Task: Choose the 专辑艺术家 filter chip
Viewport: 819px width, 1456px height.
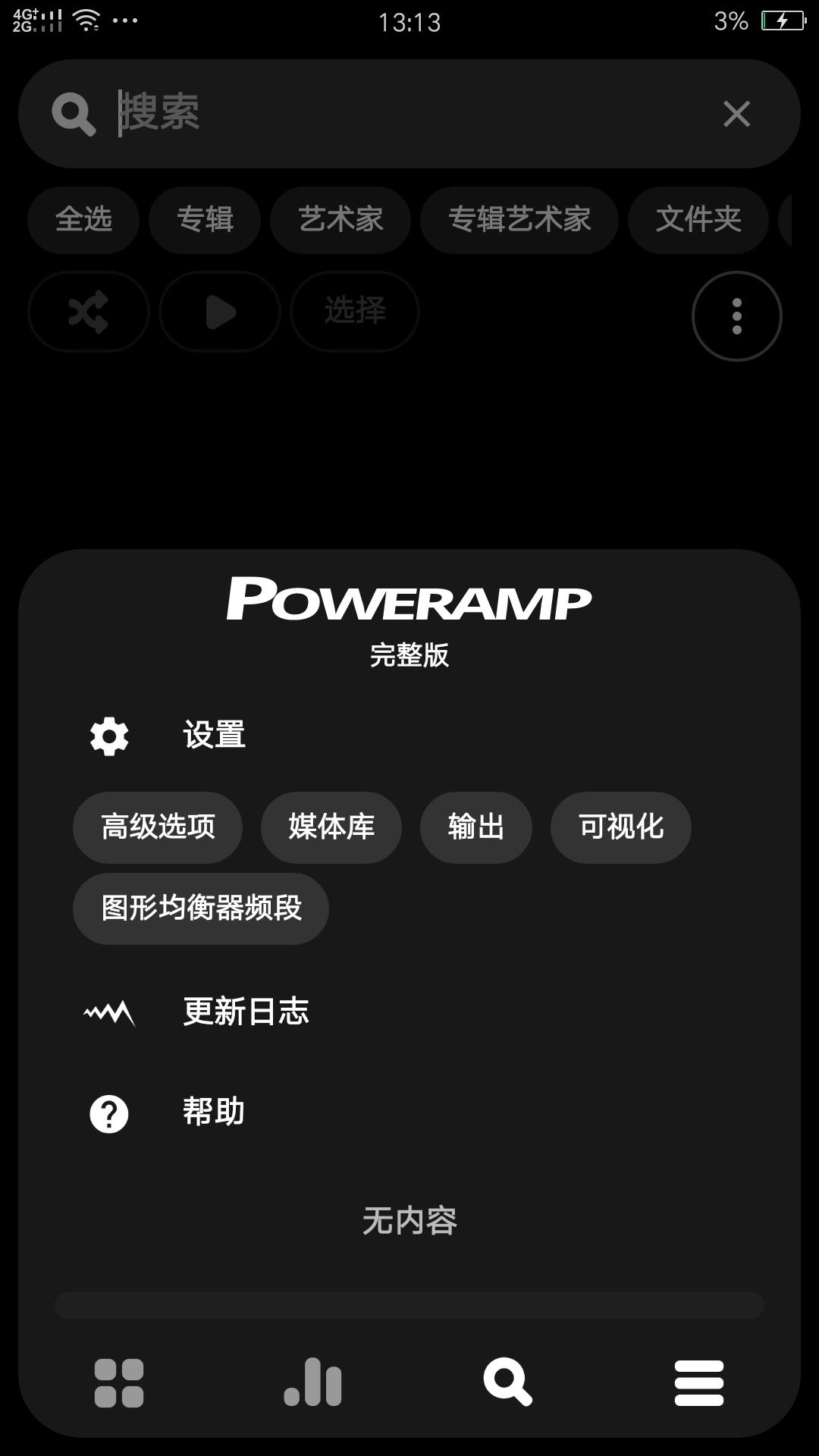Action: [519, 220]
